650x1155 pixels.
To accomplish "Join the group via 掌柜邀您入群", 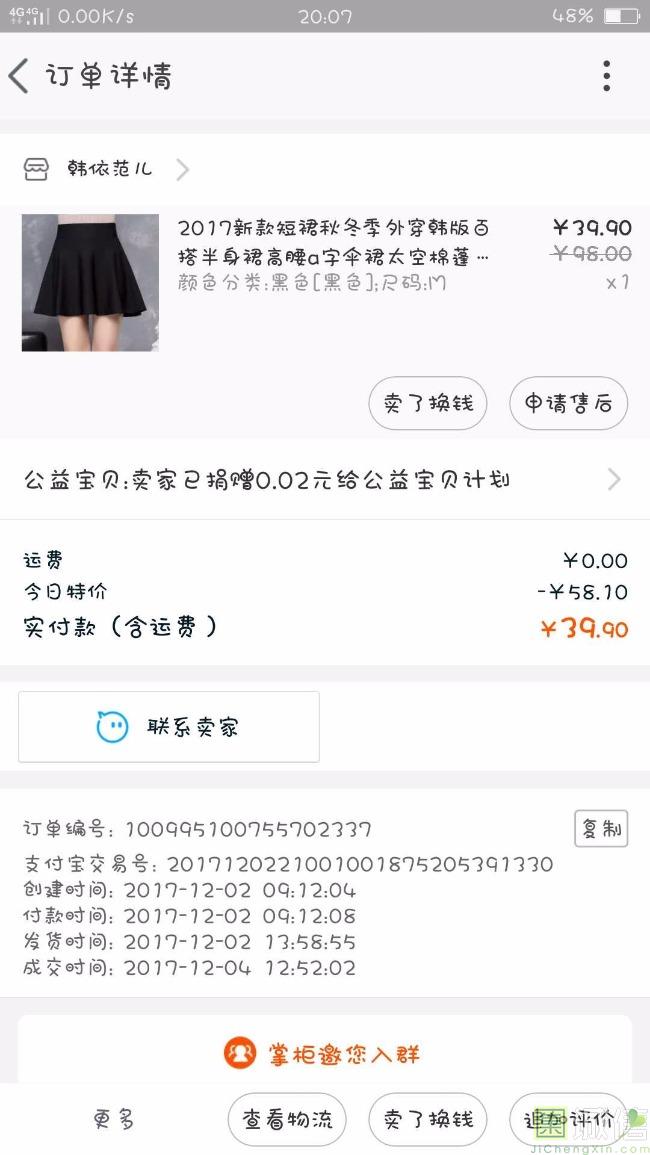I will [324, 1053].
